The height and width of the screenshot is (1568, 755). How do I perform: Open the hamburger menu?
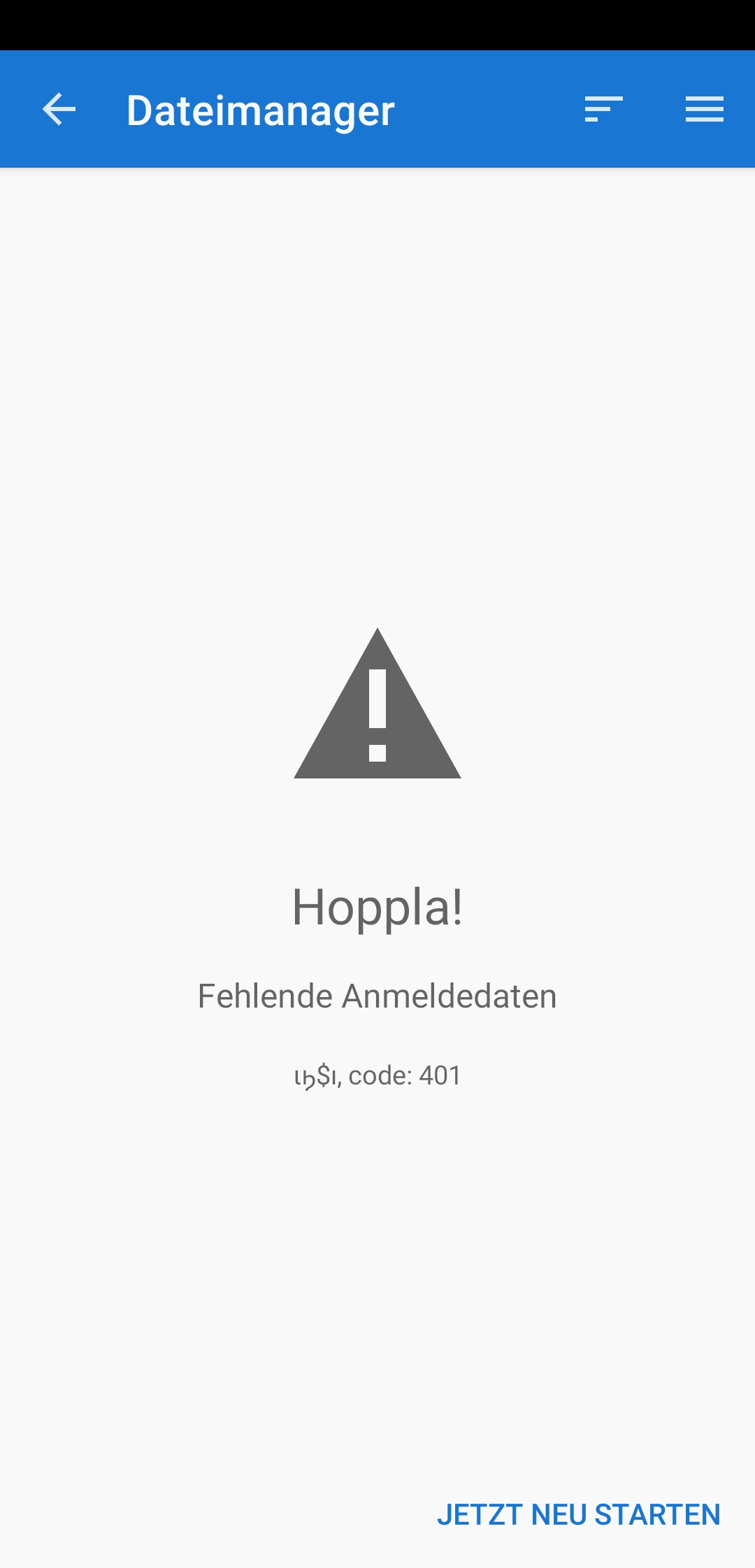click(x=704, y=110)
